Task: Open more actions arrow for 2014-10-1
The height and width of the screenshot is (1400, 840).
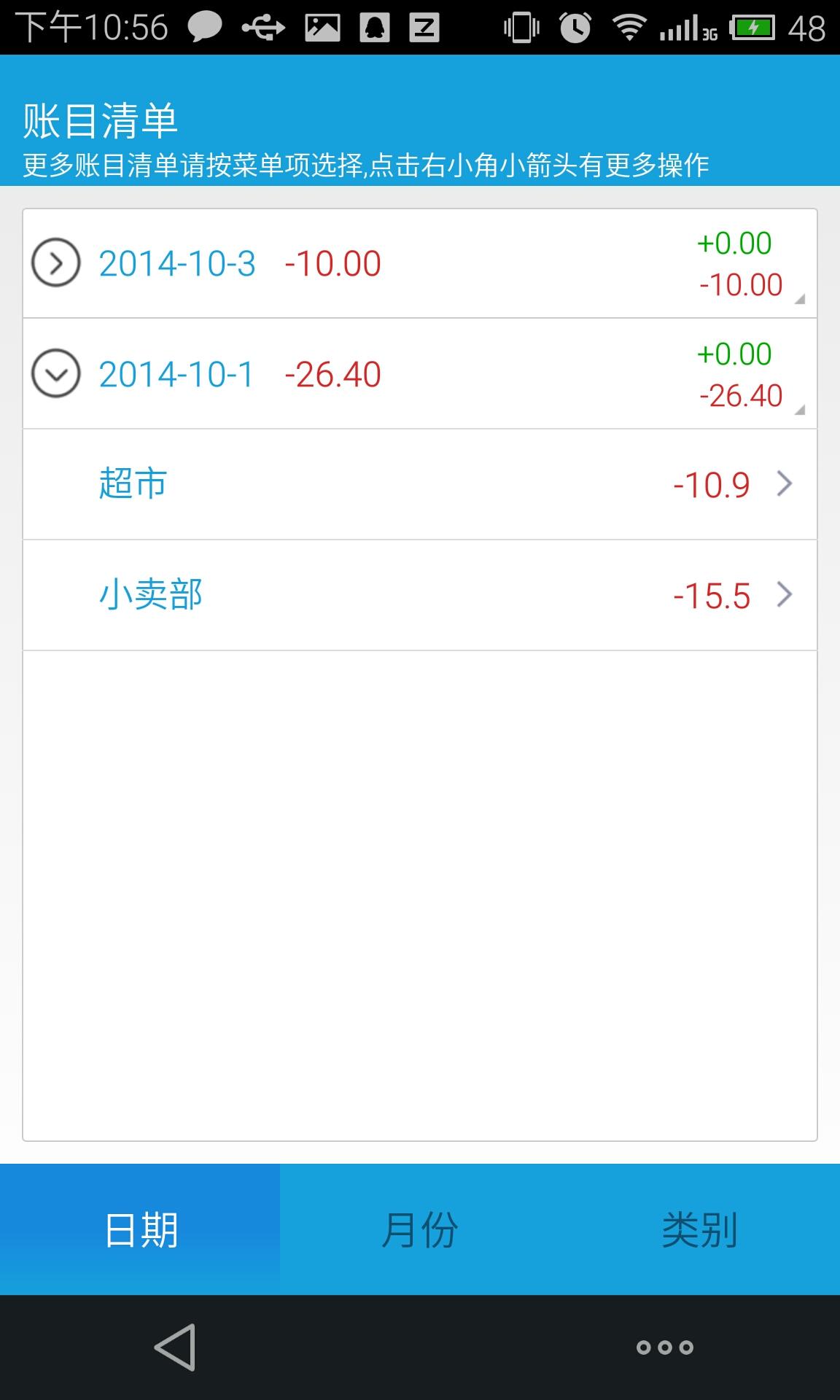Action: (799, 410)
